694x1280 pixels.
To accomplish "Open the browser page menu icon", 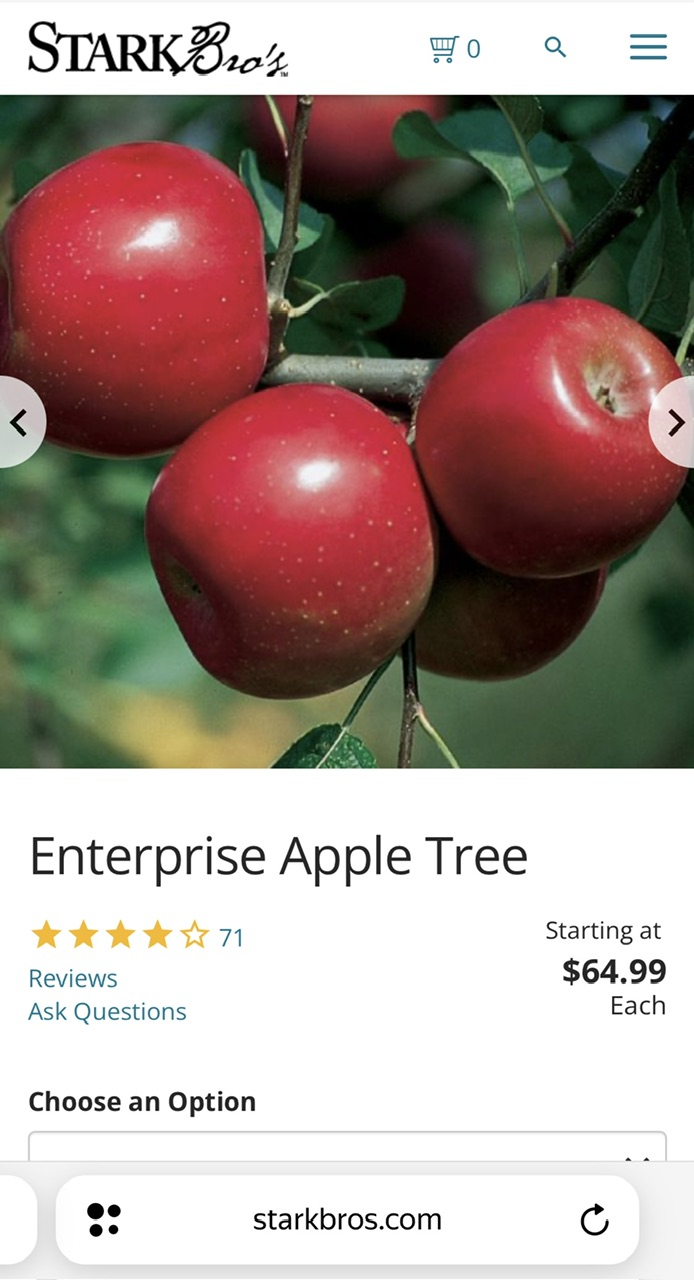I will [x=104, y=1220].
